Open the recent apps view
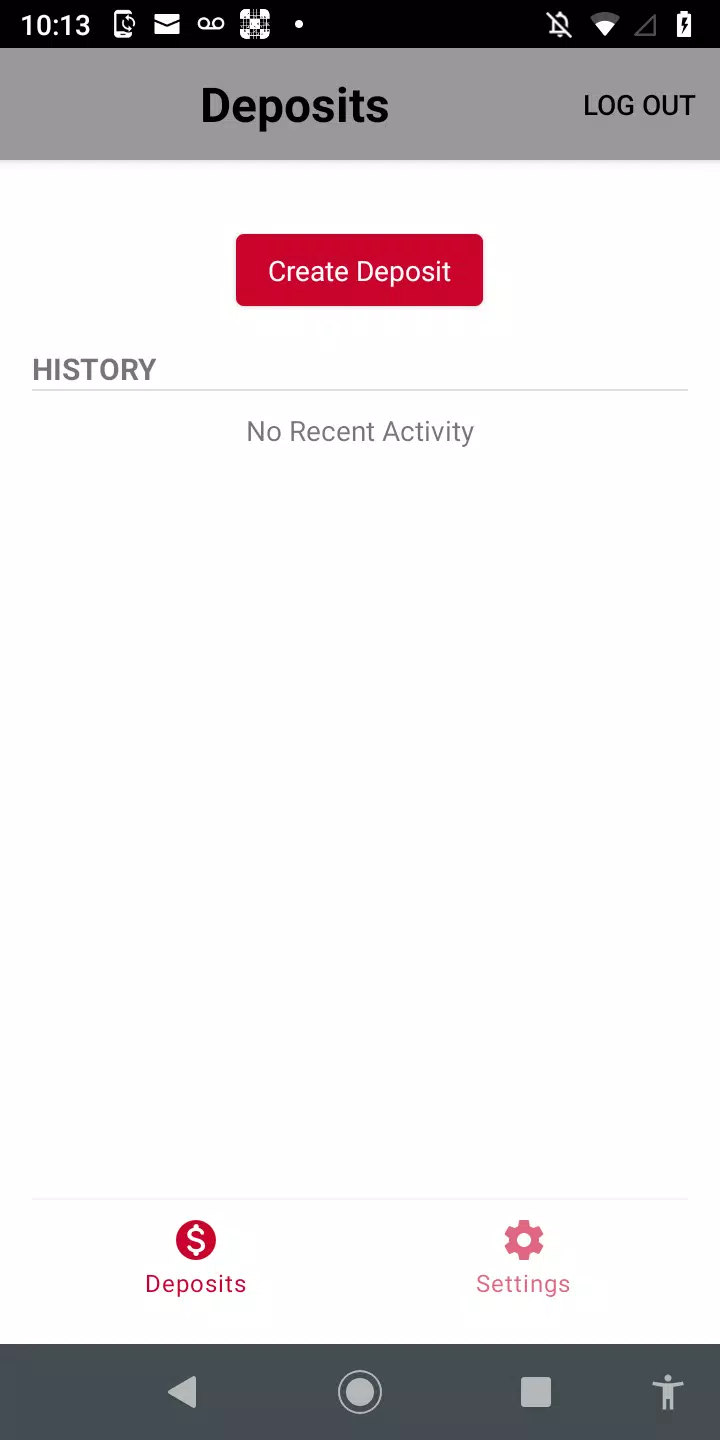The image size is (720, 1440). [x=536, y=1392]
